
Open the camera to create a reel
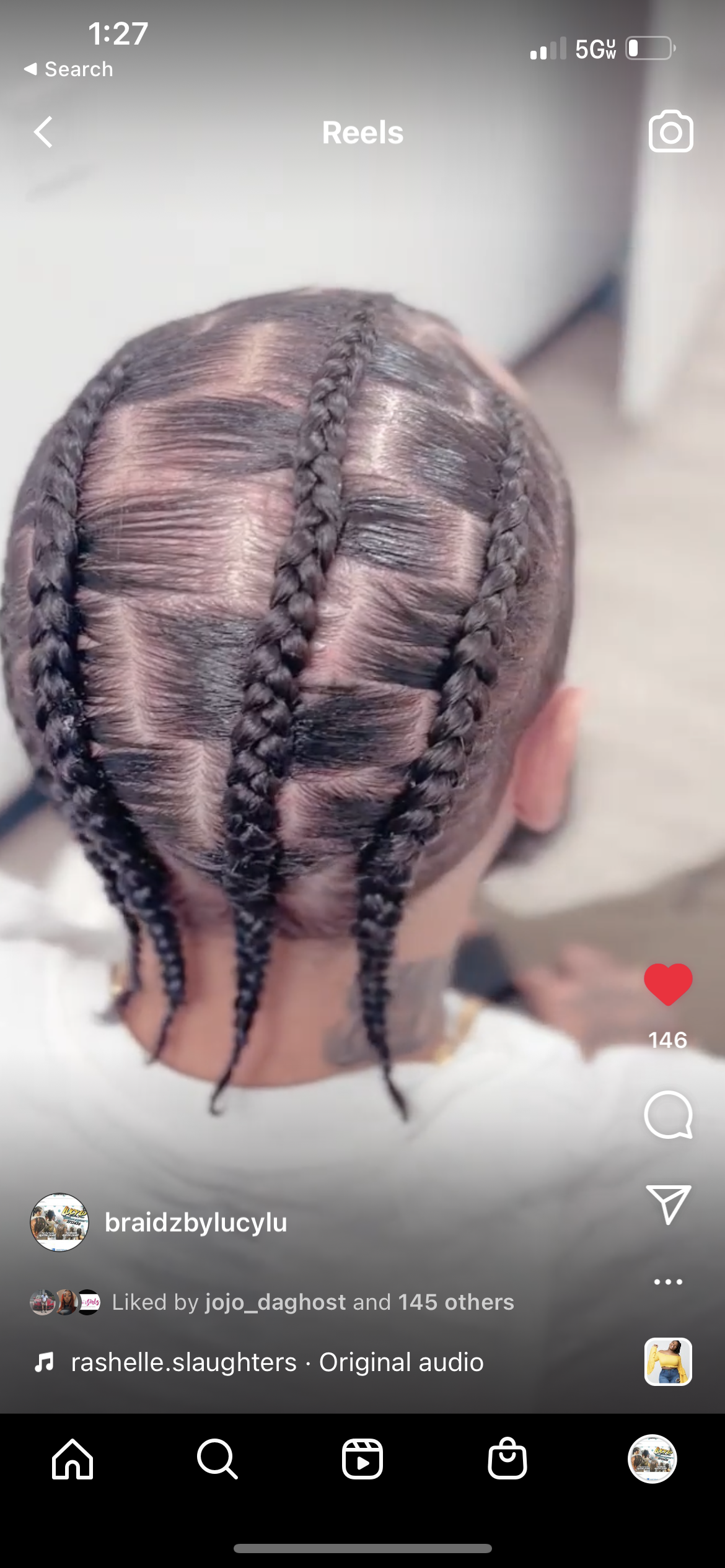click(670, 131)
